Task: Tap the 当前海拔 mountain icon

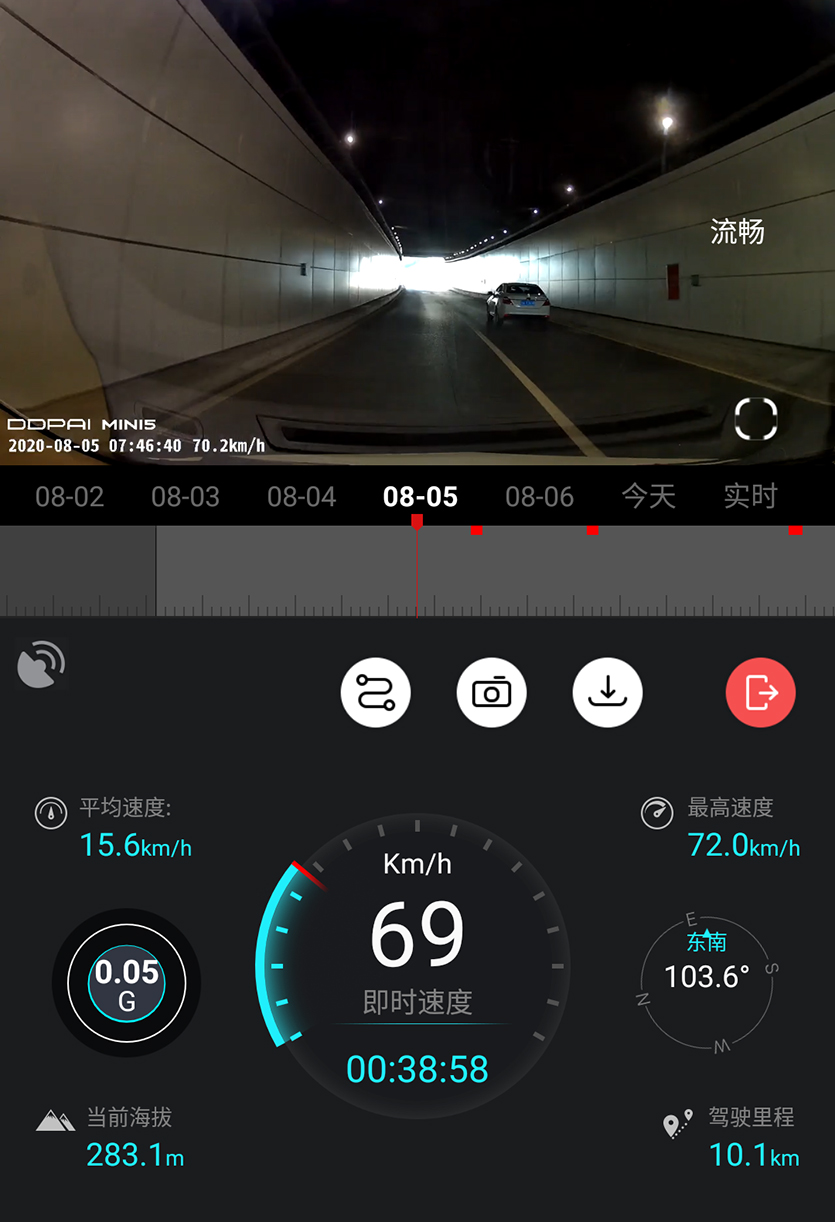Action: (x=55, y=1119)
